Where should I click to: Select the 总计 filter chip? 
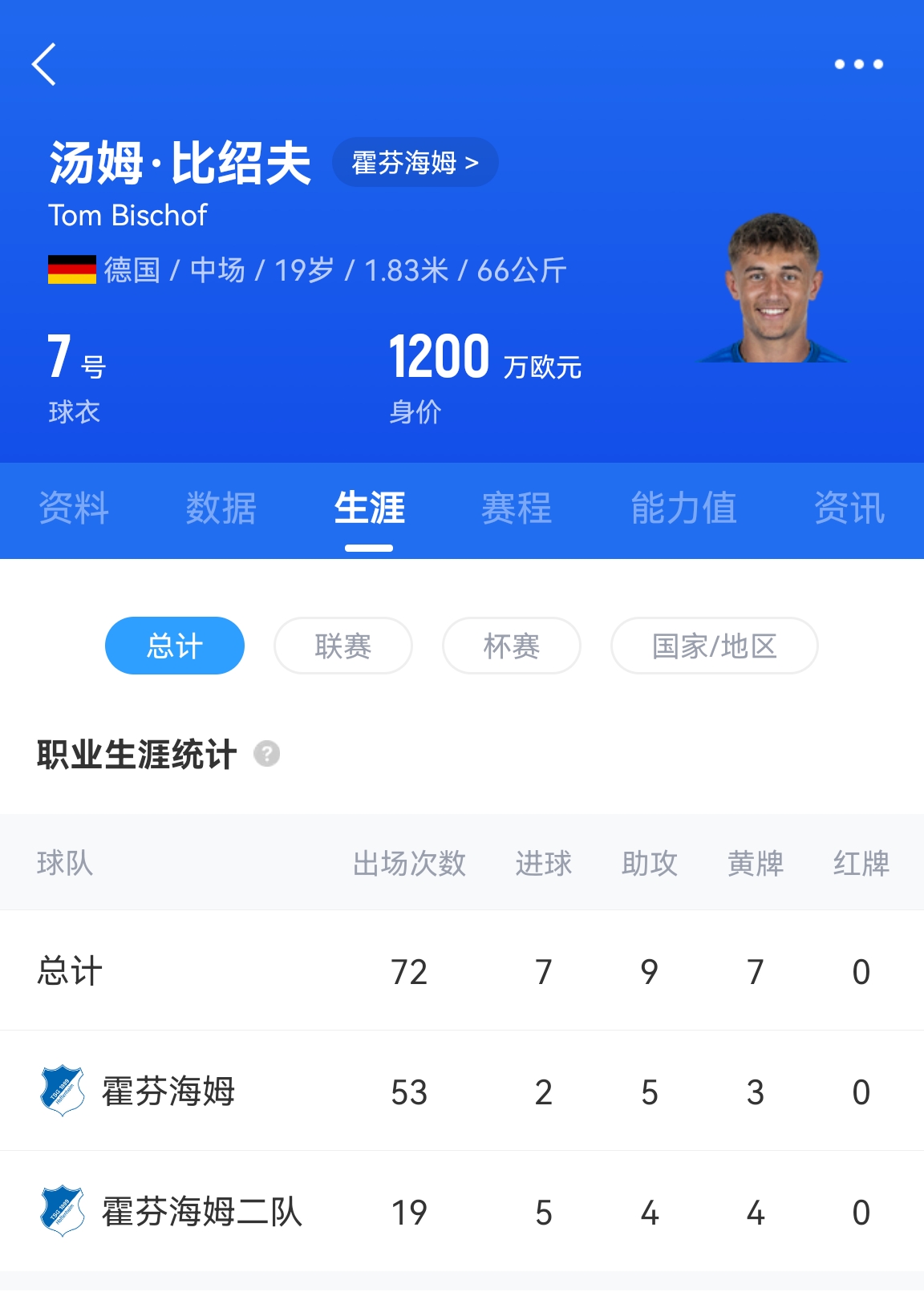(175, 646)
